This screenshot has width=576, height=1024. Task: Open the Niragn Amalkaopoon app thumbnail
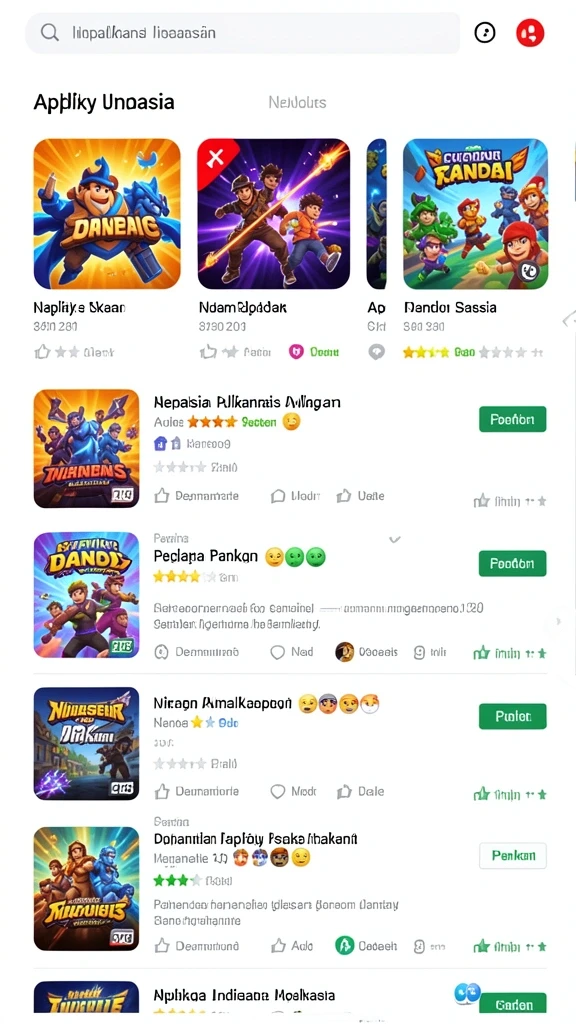[x=87, y=743]
